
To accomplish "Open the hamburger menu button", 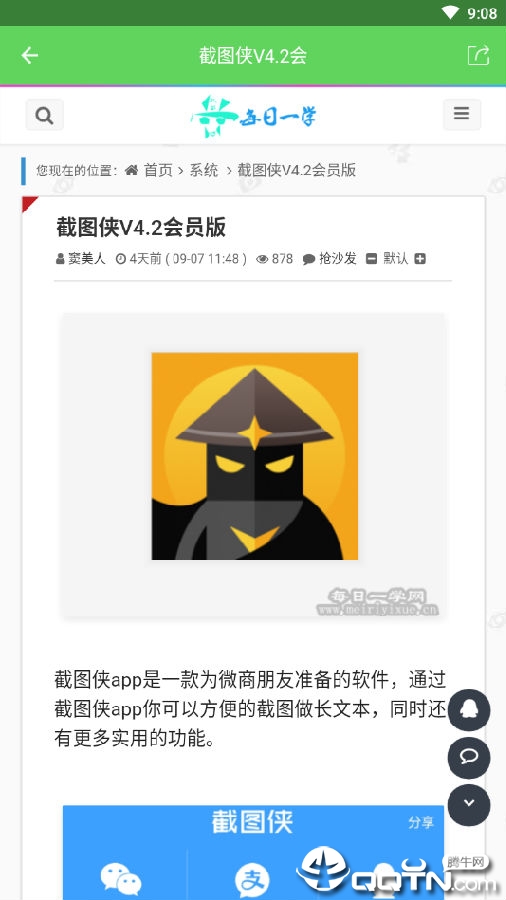I will click(x=462, y=114).
